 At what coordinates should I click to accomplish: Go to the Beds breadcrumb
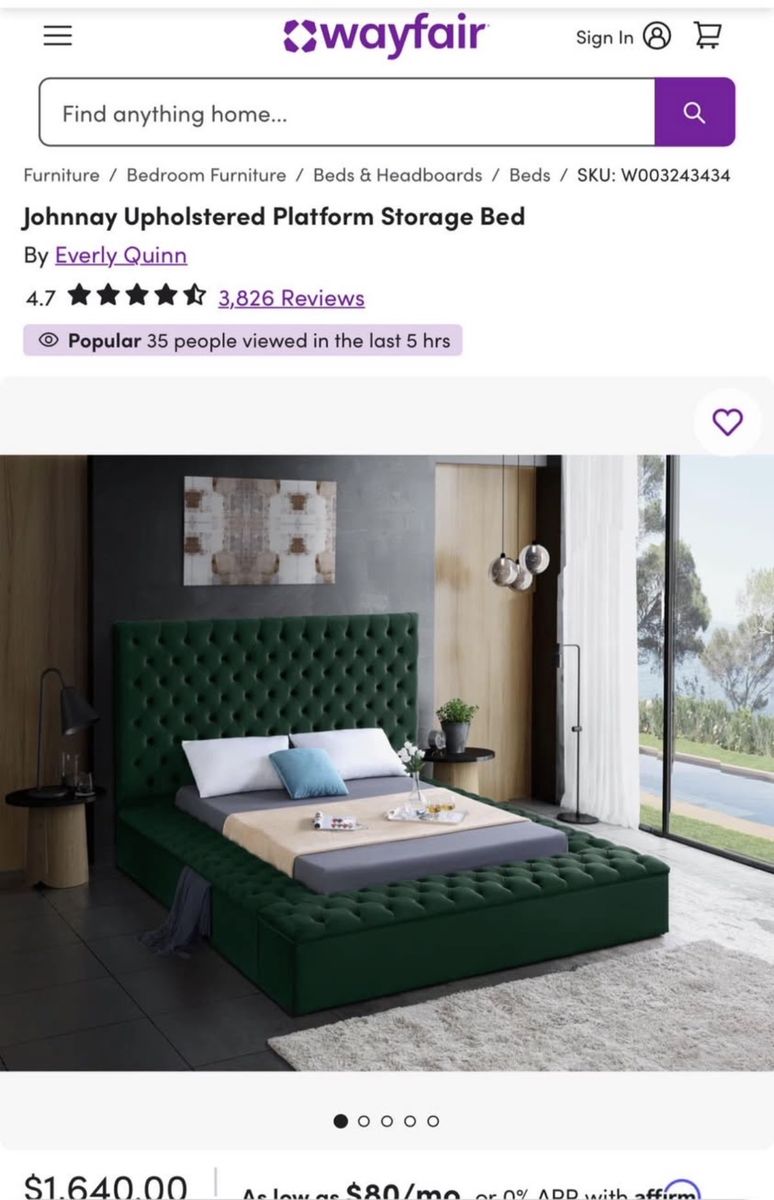529,175
